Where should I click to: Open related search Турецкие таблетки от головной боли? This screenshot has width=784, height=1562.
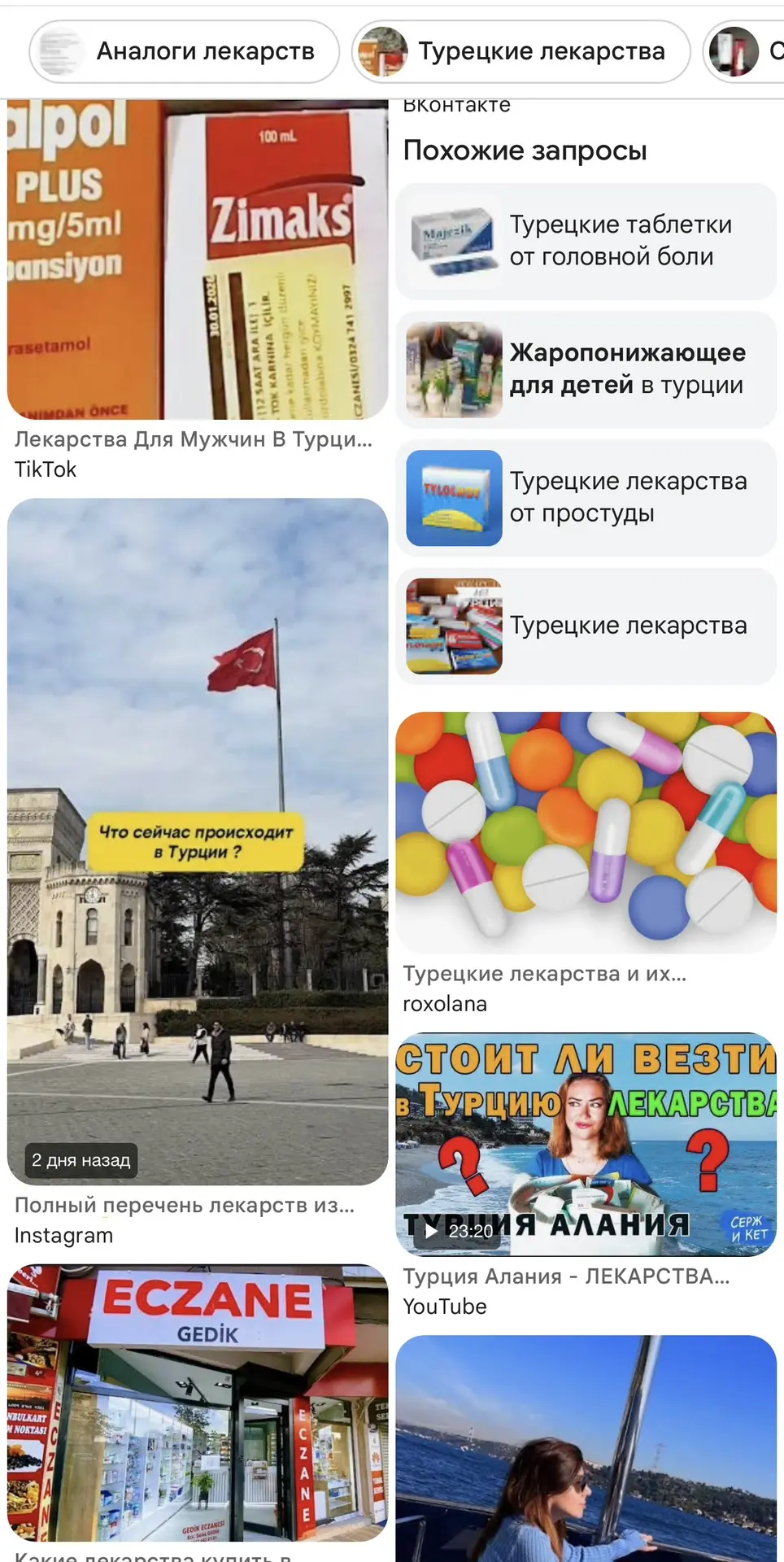pos(586,241)
